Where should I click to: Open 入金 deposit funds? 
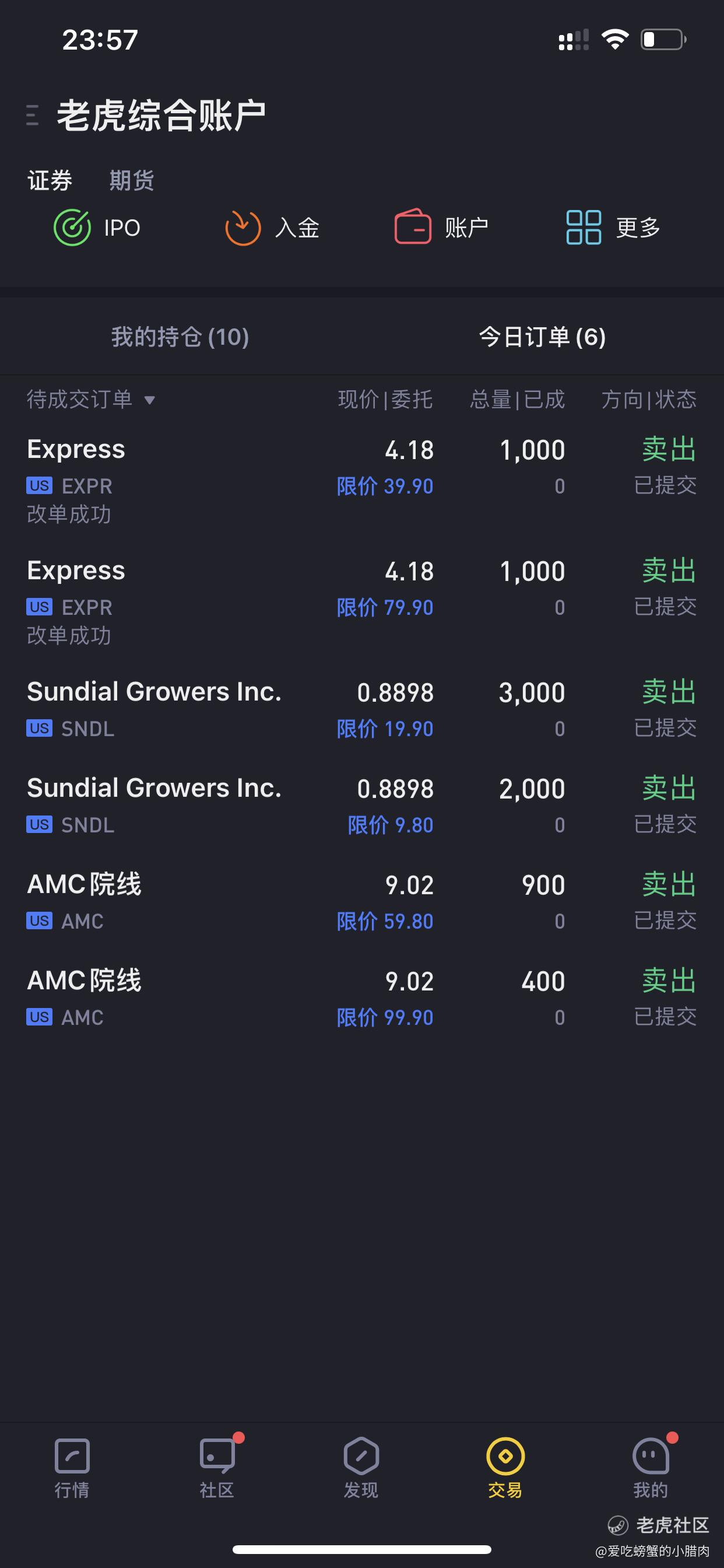click(x=272, y=228)
